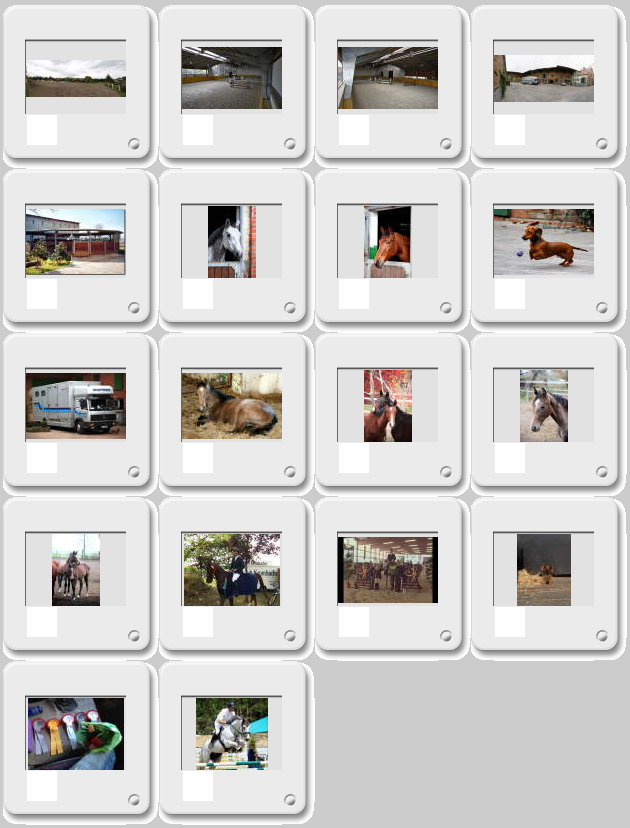Open the gray horse in stall door photo
The width and height of the screenshot is (630, 828).
(x=232, y=241)
